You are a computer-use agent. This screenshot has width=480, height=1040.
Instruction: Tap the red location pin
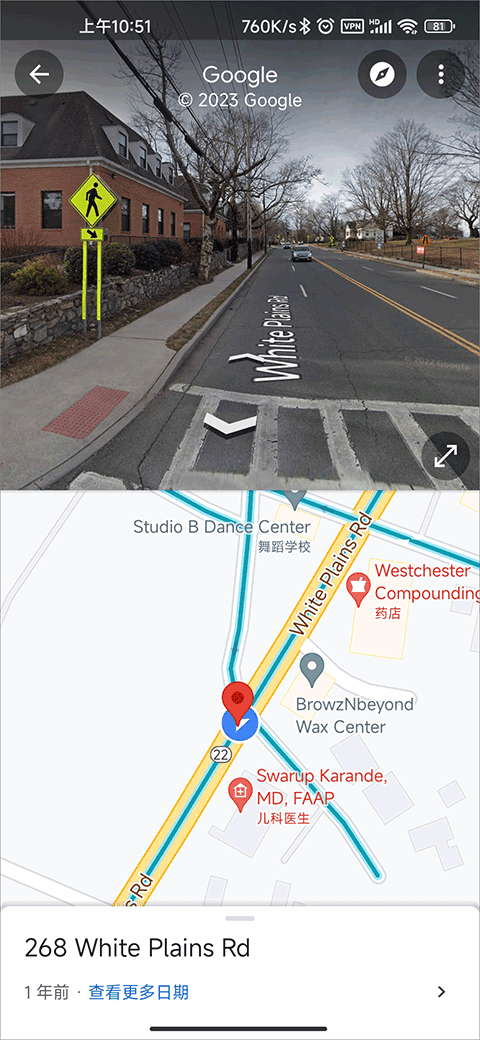(237, 702)
